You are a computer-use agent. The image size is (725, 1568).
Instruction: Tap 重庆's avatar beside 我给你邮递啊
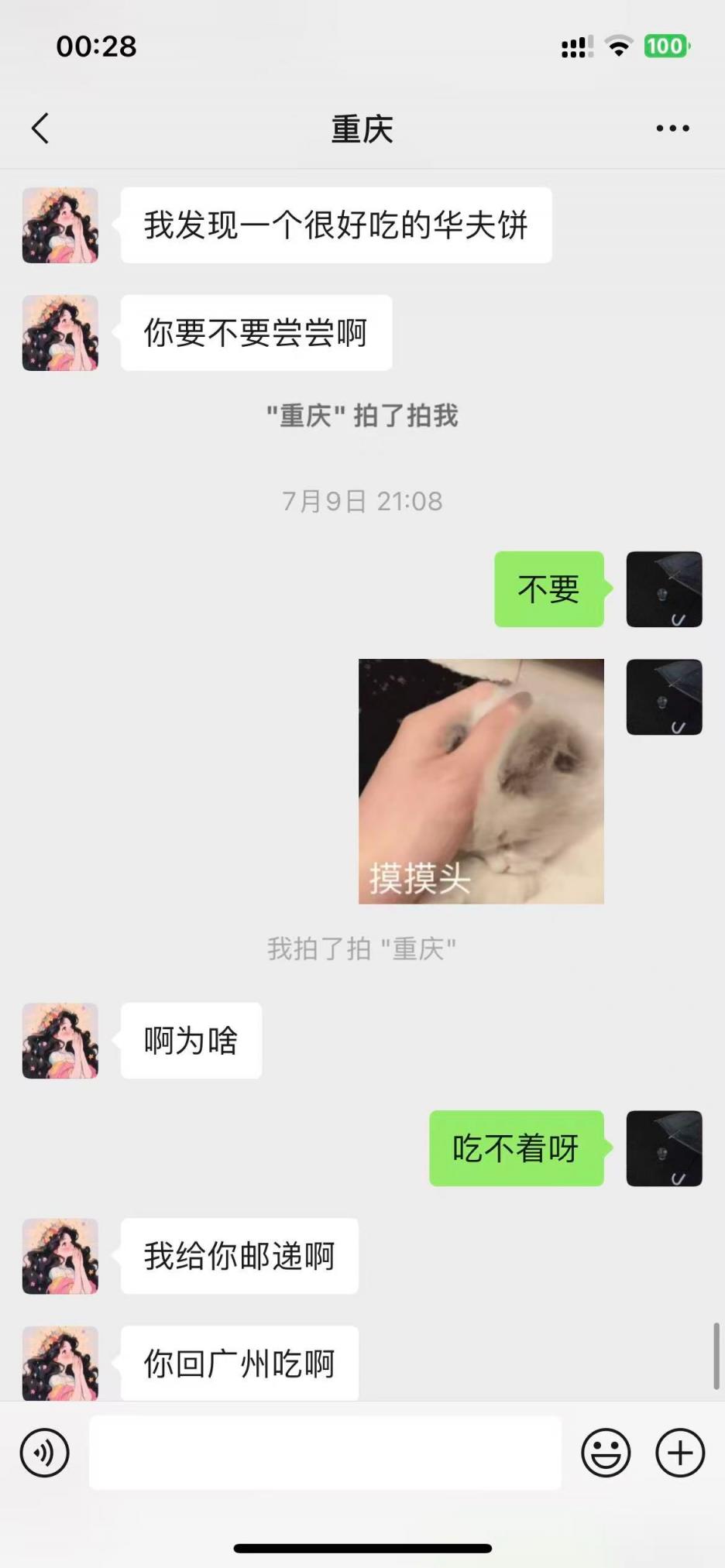click(x=60, y=1256)
